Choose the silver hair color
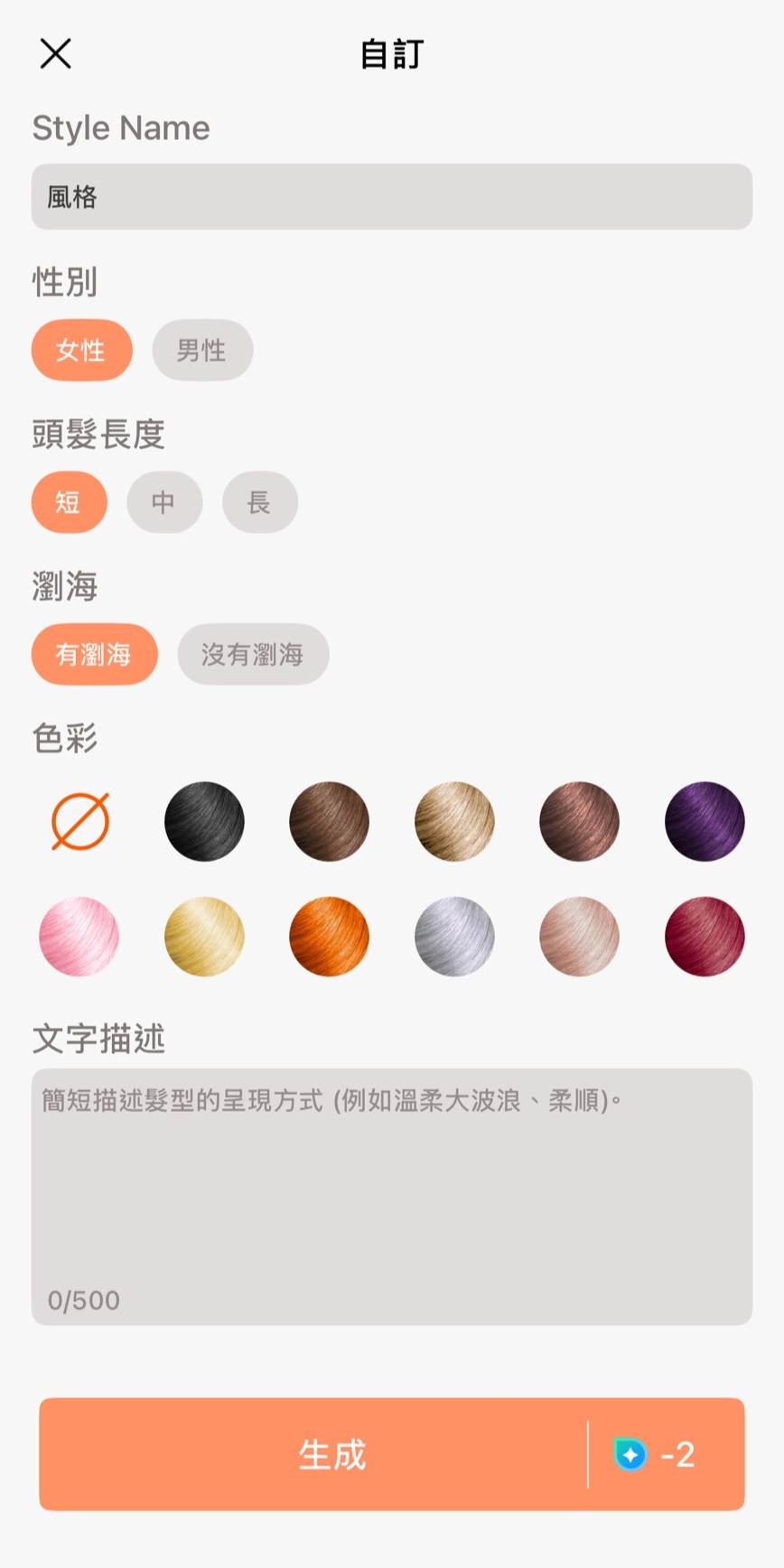Screen dimensions: 784x1568 [x=454, y=937]
